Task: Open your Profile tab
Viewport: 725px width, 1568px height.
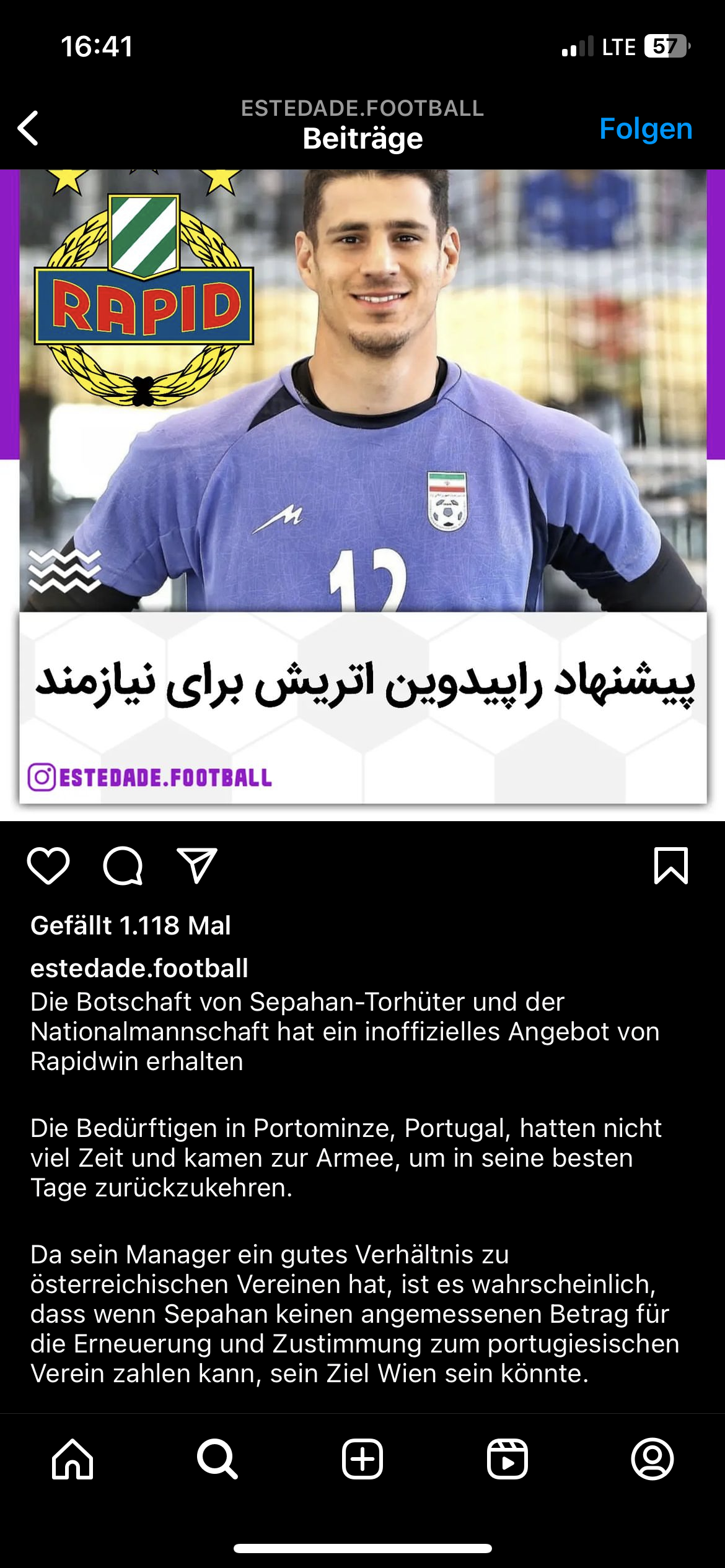Action: [x=652, y=1459]
